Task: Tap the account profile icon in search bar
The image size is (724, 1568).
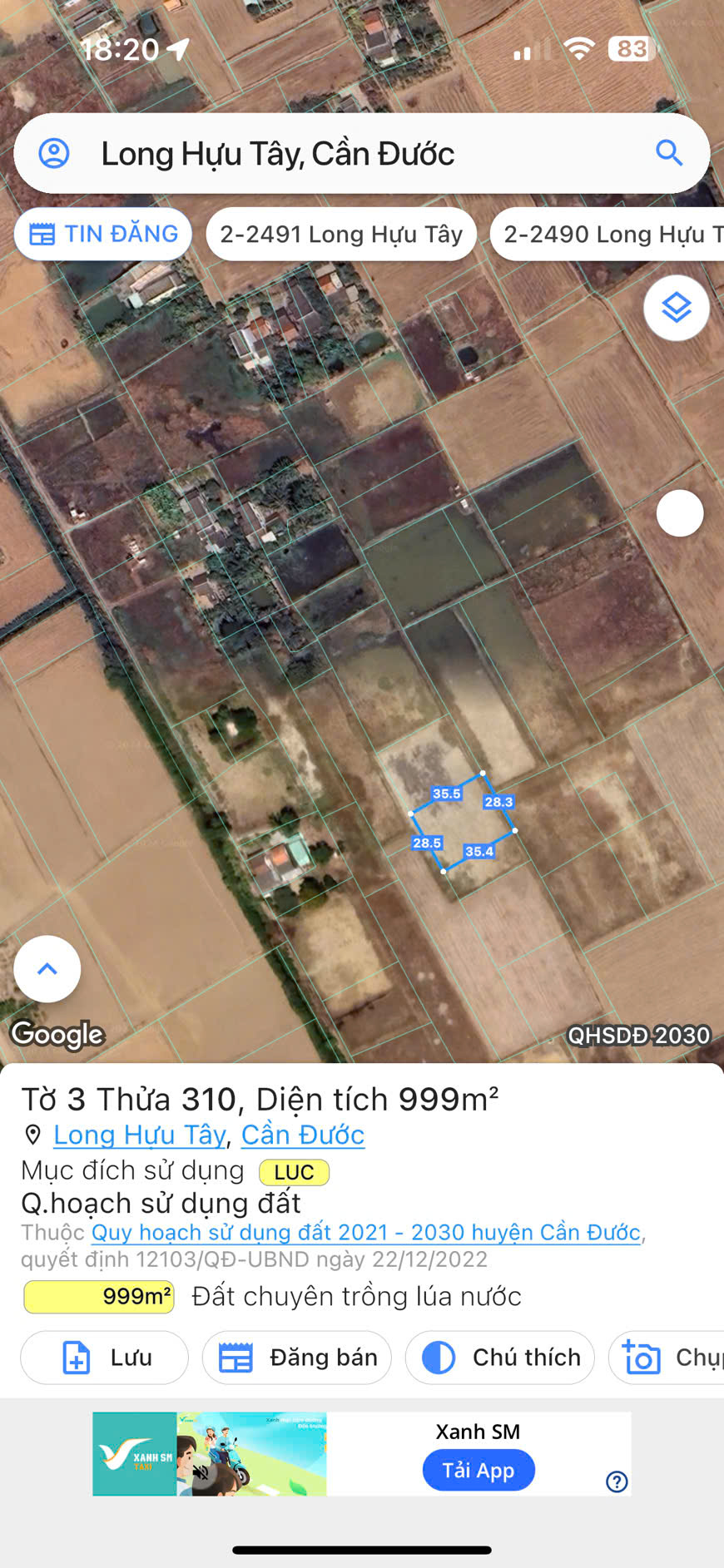Action: click(x=54, y=153)
